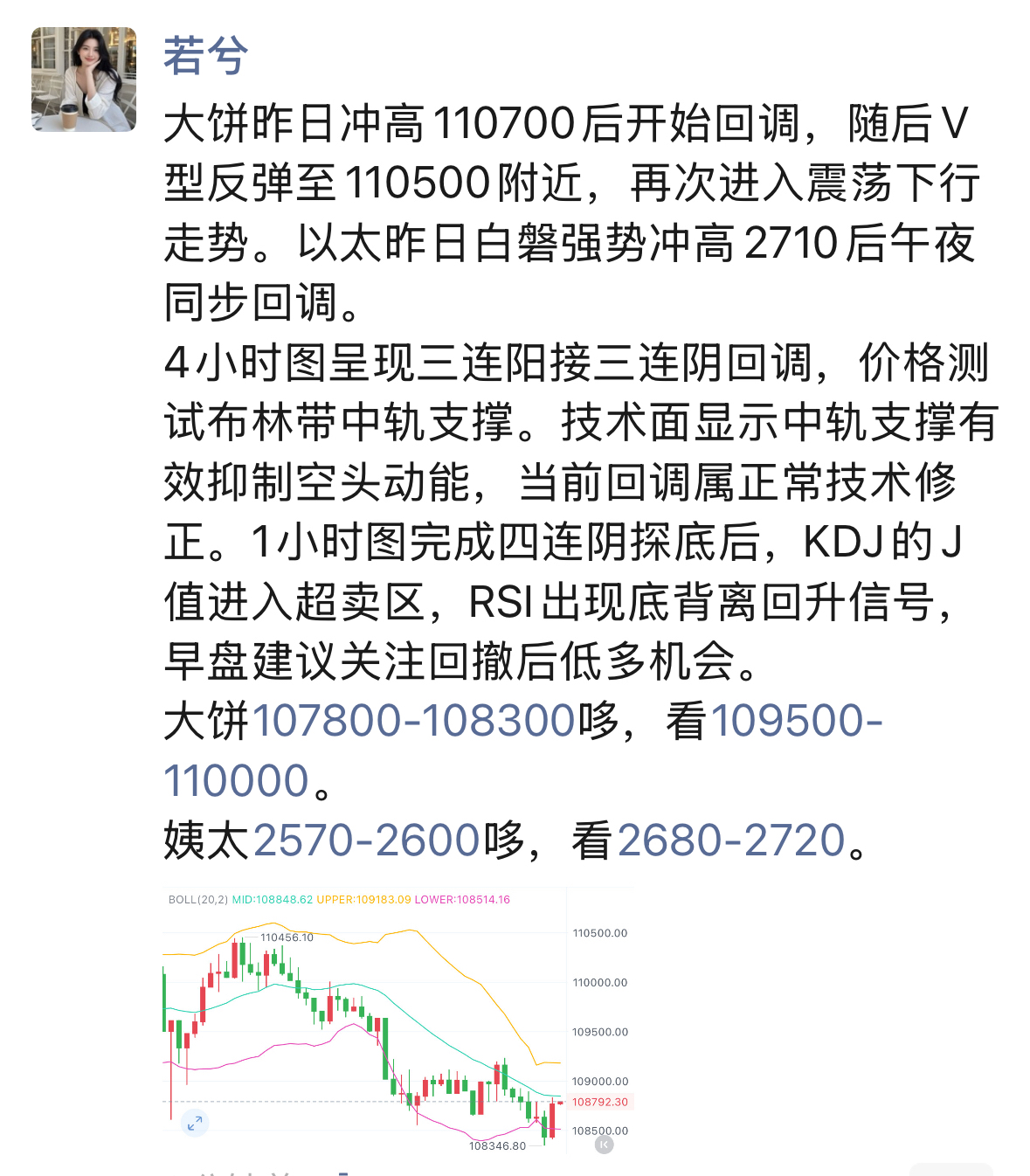Select the highlighted current price 108792.30 tag
The height and width of the screenshot is (1176, 1030).
click(599, 1102)
